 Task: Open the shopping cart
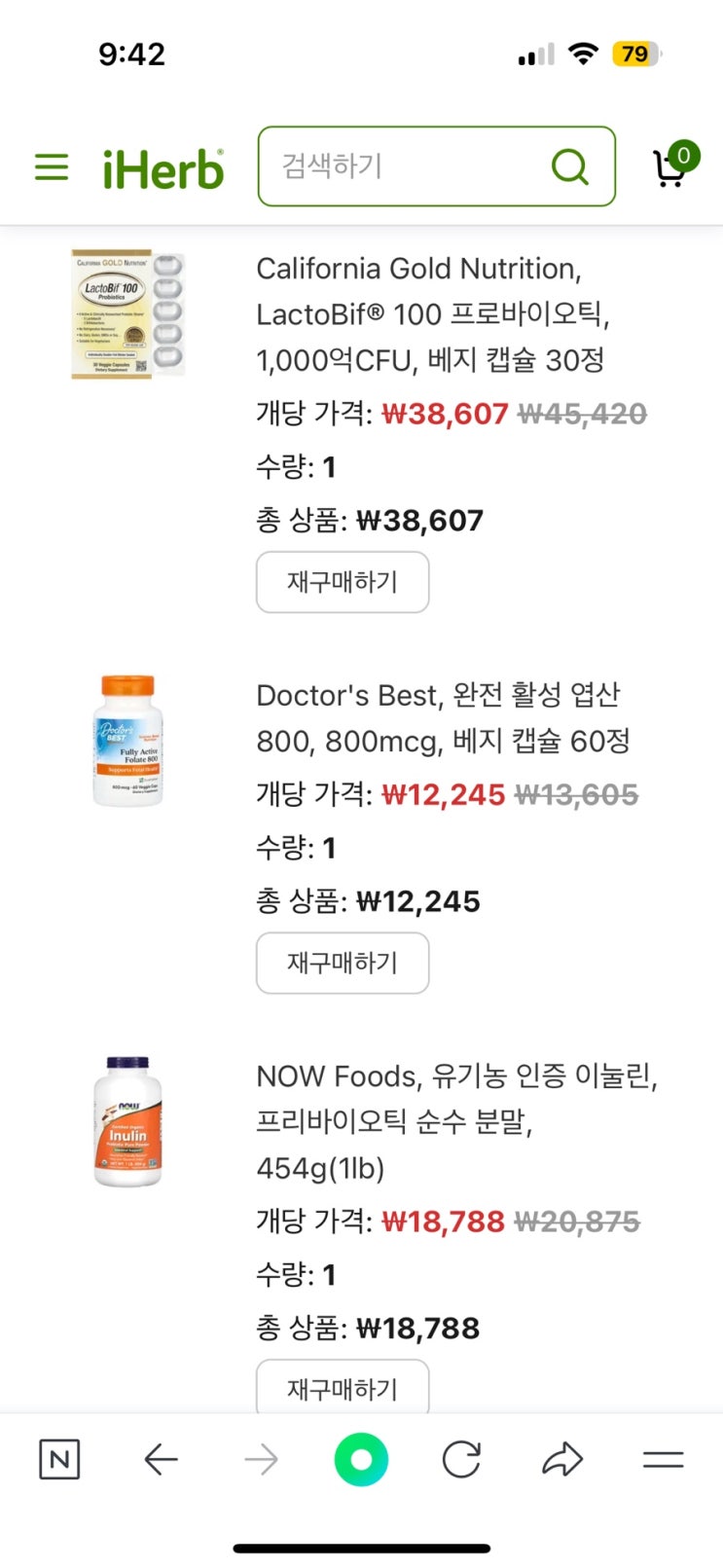[671, 166]
